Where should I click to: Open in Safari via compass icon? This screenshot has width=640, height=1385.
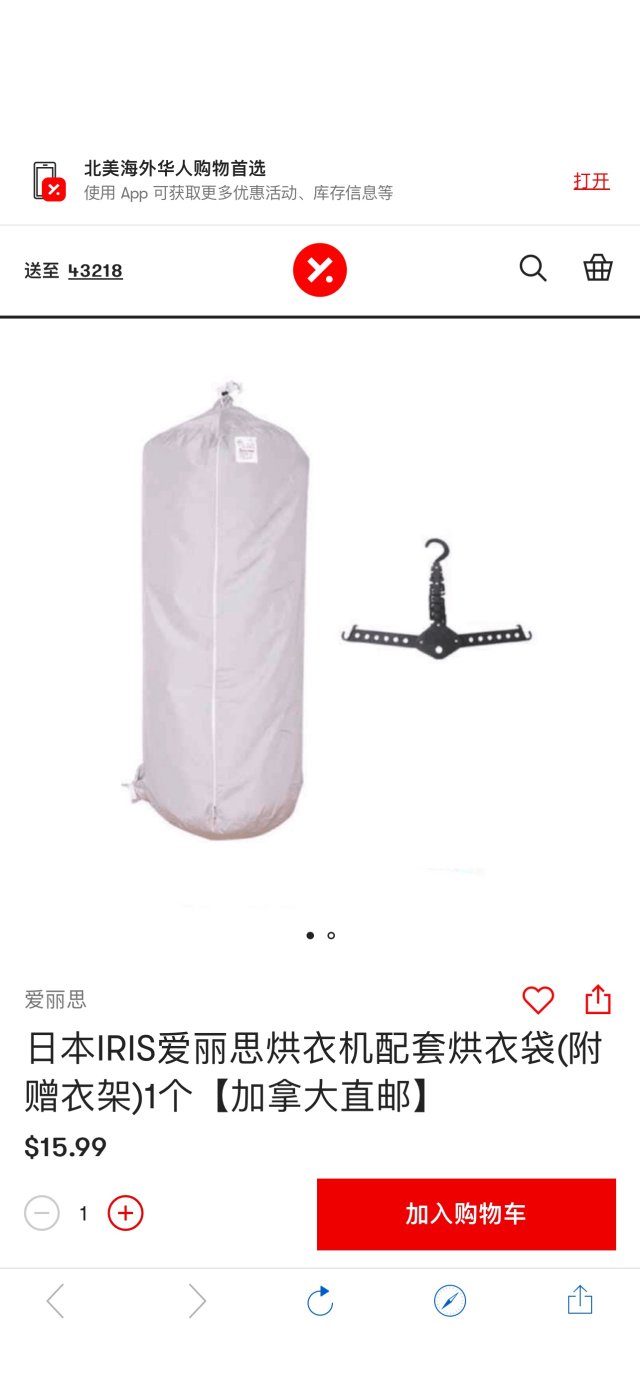tap(451, 1301)
